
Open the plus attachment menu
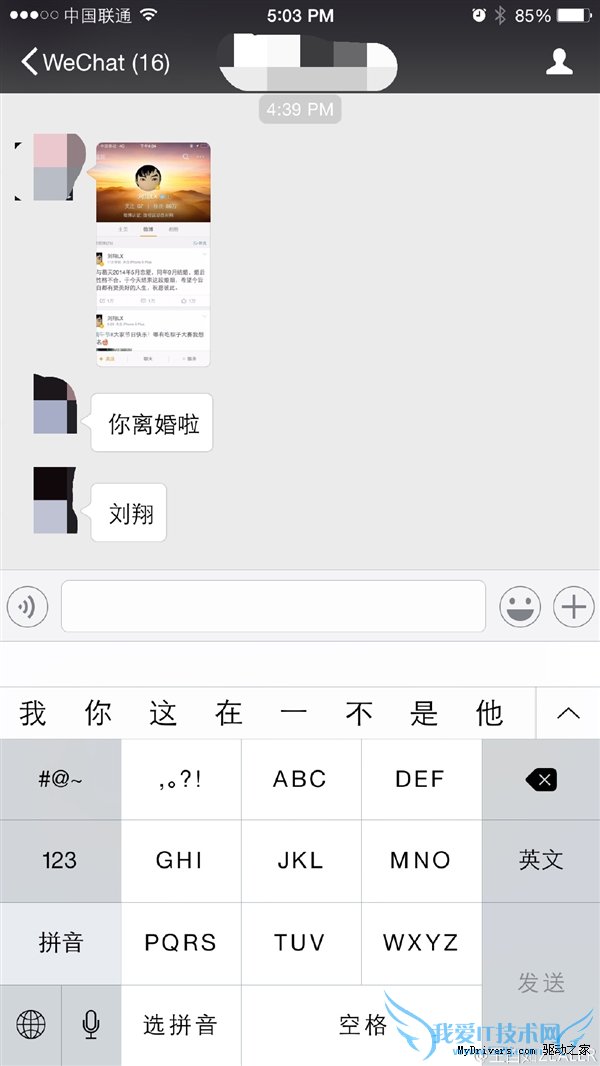pos(573,606)
